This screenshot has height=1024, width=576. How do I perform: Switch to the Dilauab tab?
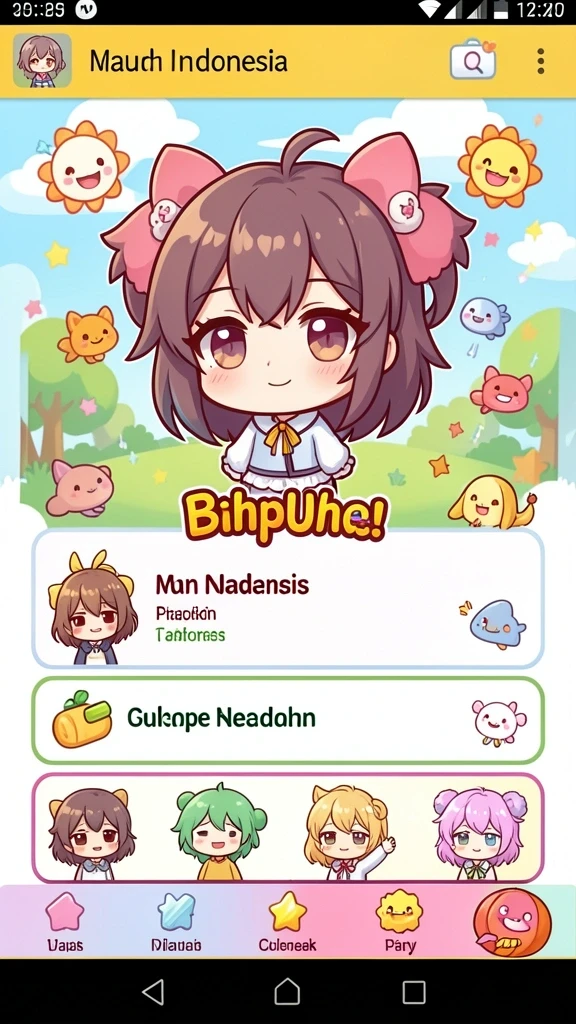176,921
